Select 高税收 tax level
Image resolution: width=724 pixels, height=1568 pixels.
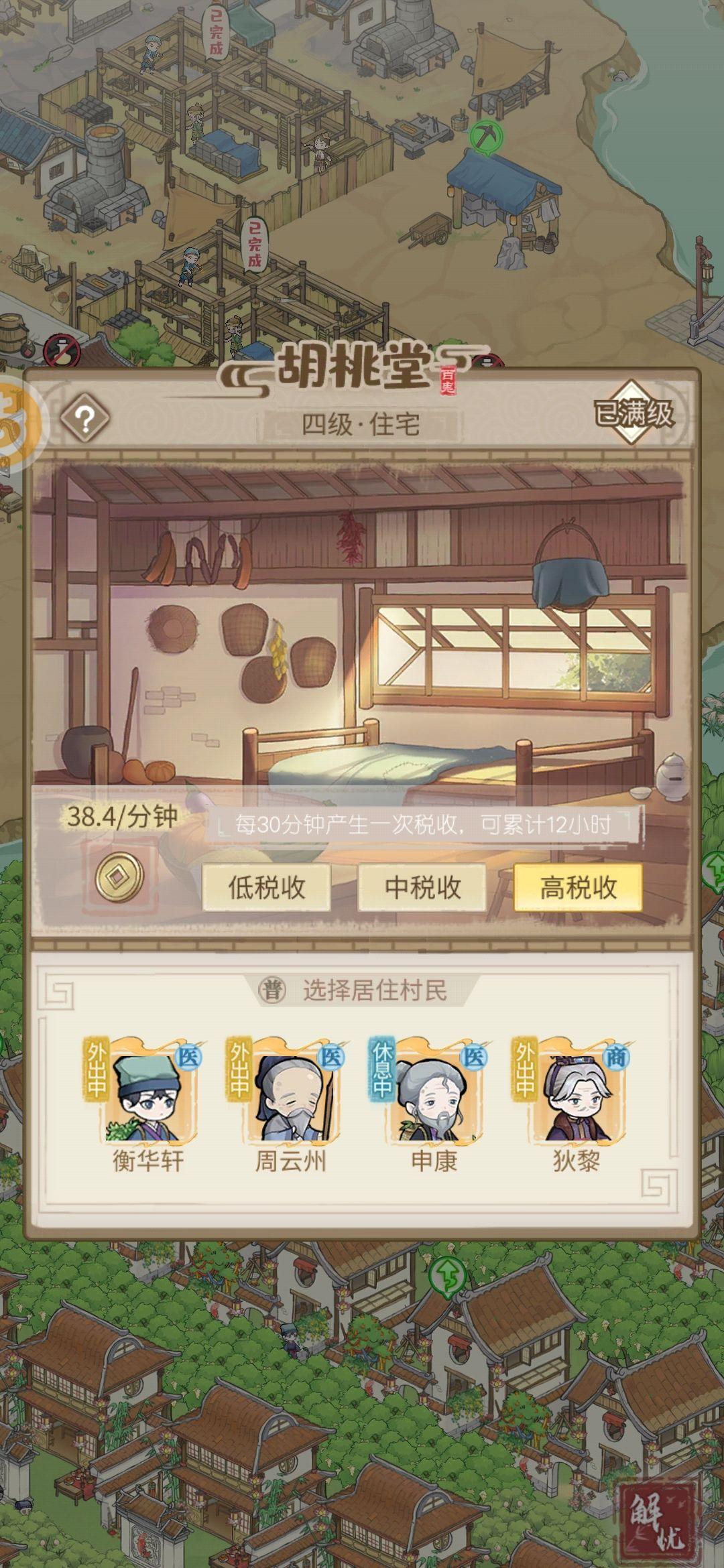[x=578, y=887]
